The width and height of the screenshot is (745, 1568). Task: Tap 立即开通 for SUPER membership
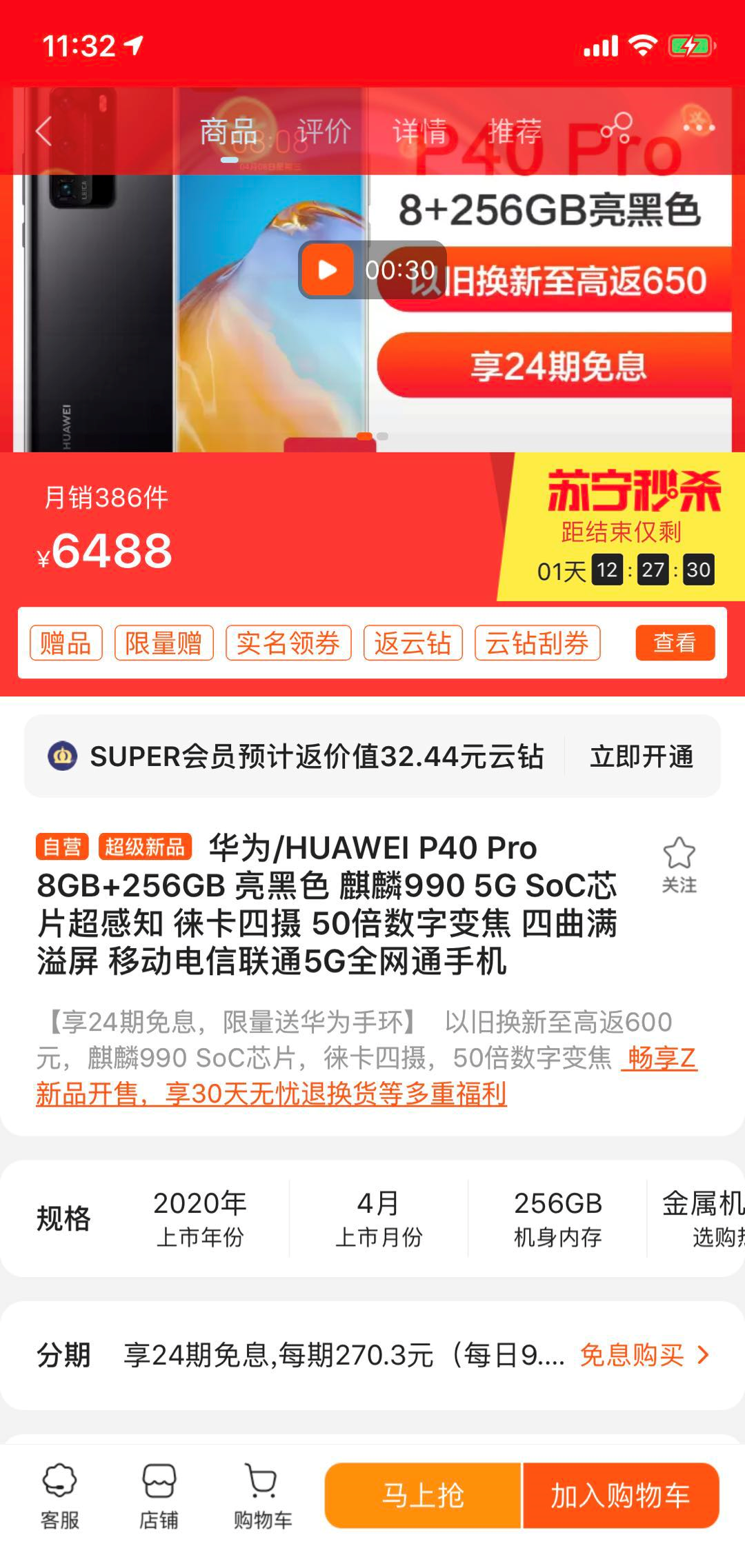click(x=642, y=756)
